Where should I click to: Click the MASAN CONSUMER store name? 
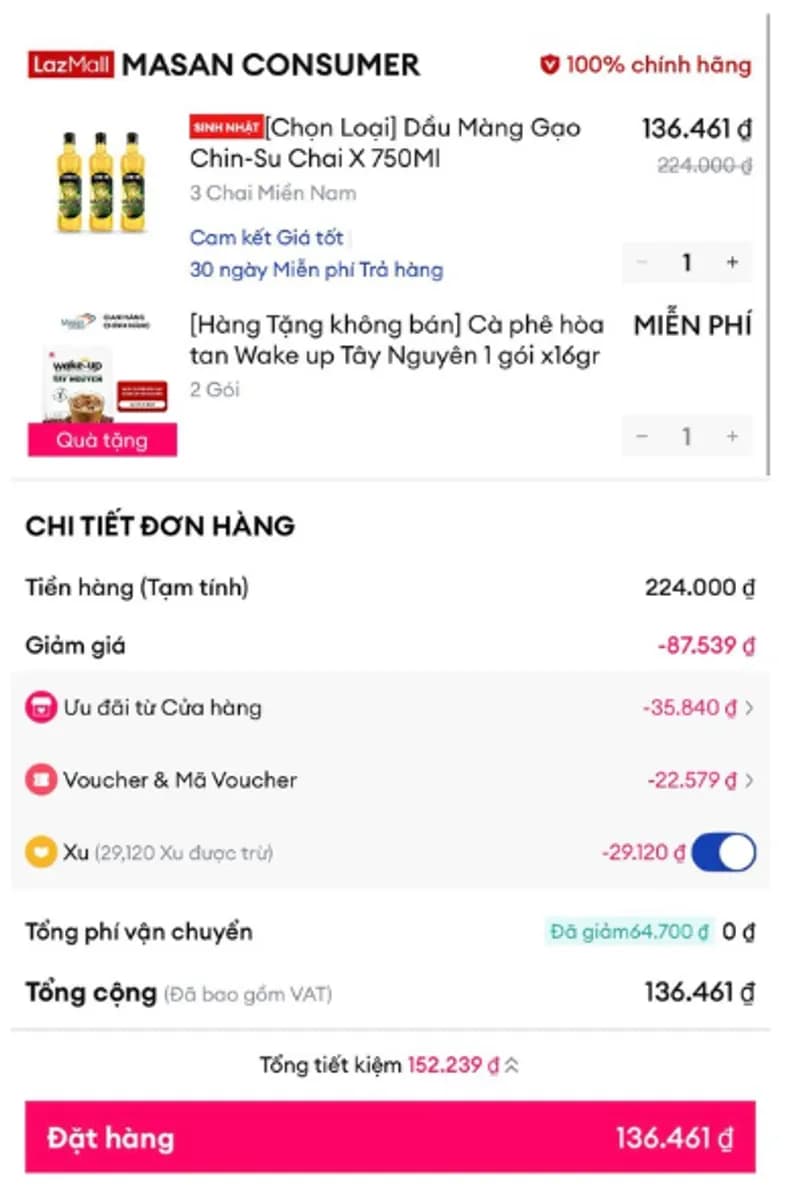[x=272, y=63]
